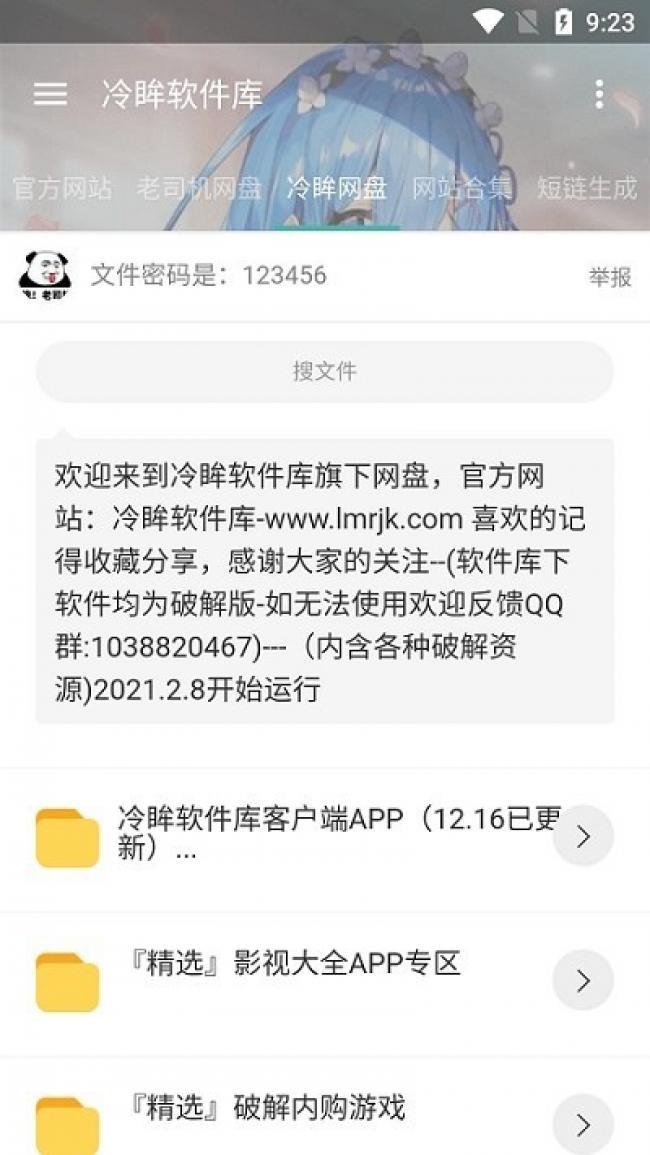Viewport: 650px width, 1155px height.
Task: Select the 冷眸网盘 tab
Action: pyautogui.click(x=337, y=189)
